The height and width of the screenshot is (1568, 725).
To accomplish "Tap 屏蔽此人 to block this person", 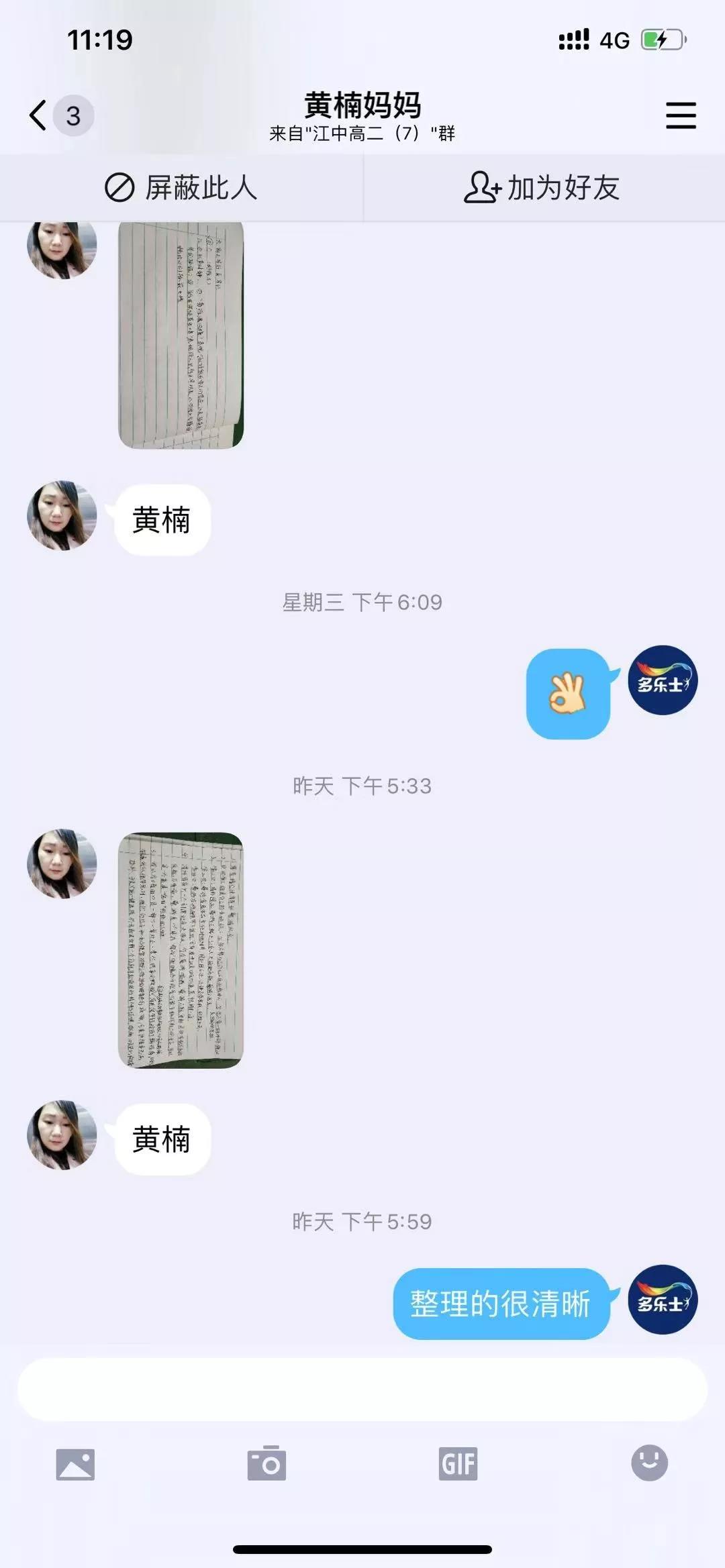I will pyautogui.click(x=181, y=188).
